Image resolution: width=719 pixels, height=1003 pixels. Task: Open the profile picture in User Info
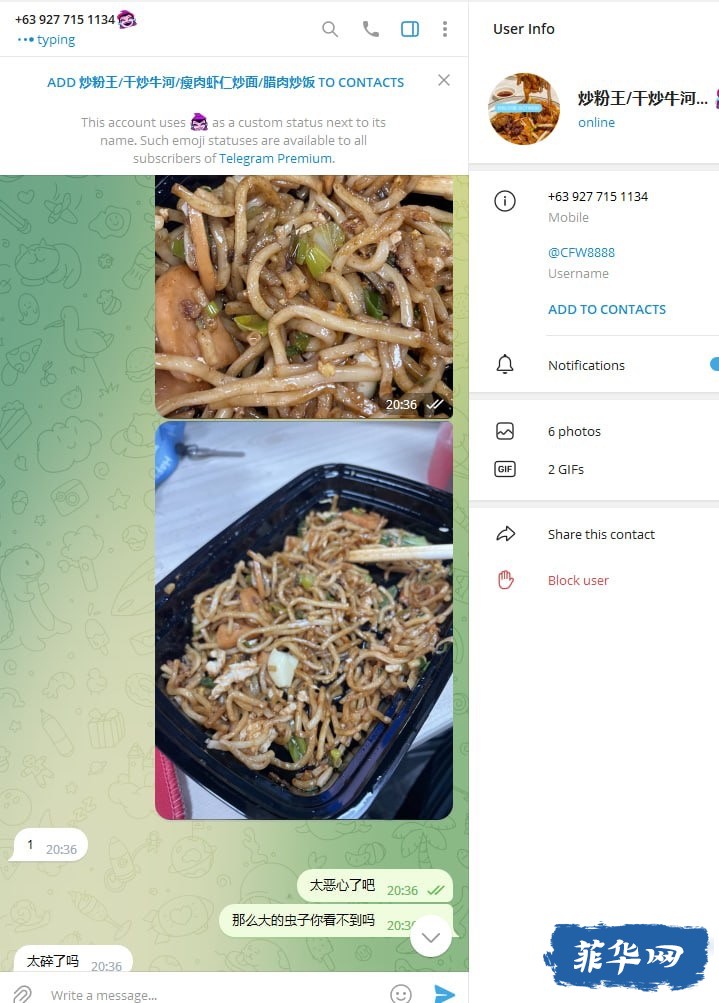coord(524,109)
